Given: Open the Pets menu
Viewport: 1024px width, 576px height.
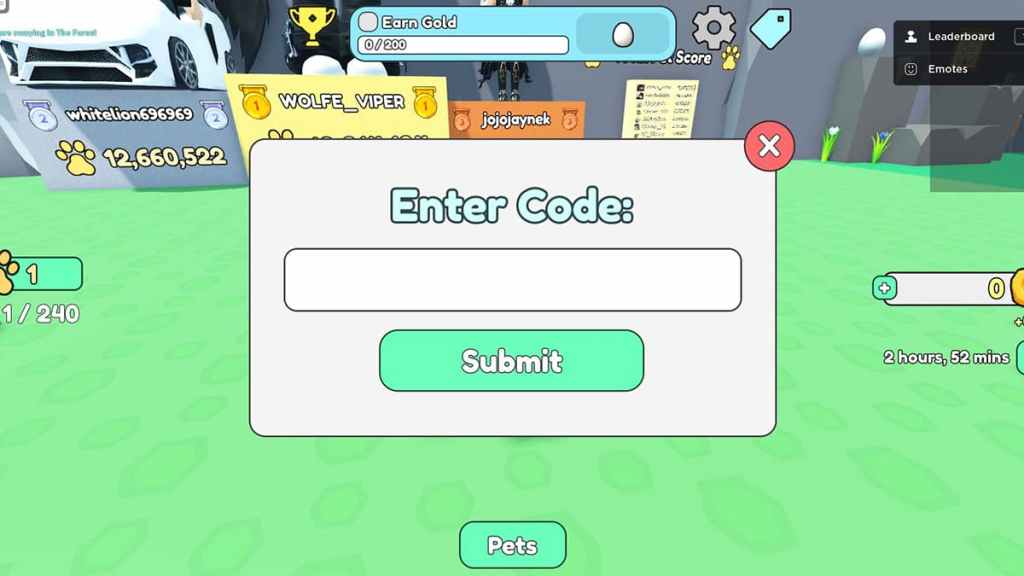Looking at the screenshot, I should coord(512,545).
